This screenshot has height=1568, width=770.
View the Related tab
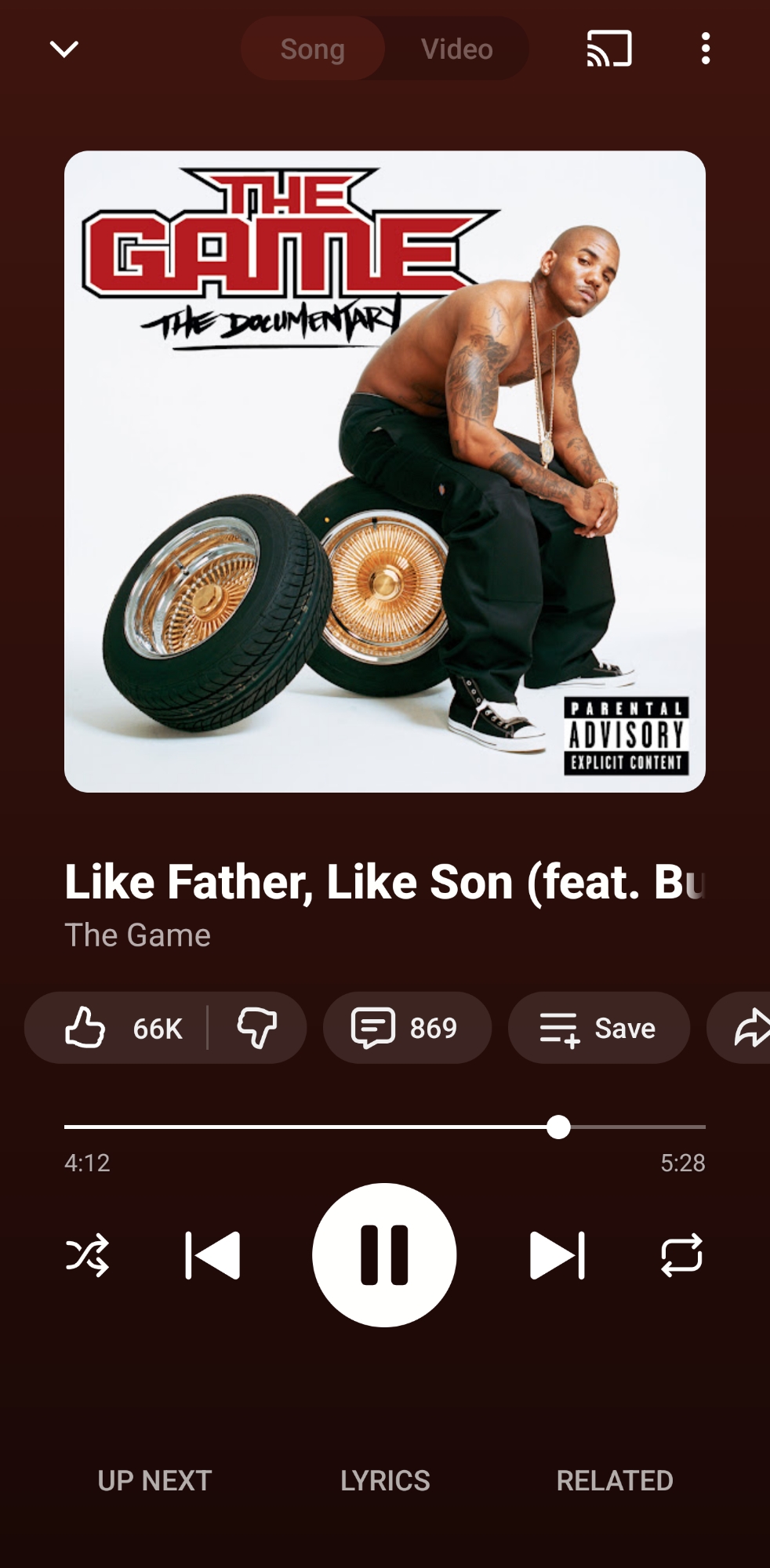[615, 1480]
